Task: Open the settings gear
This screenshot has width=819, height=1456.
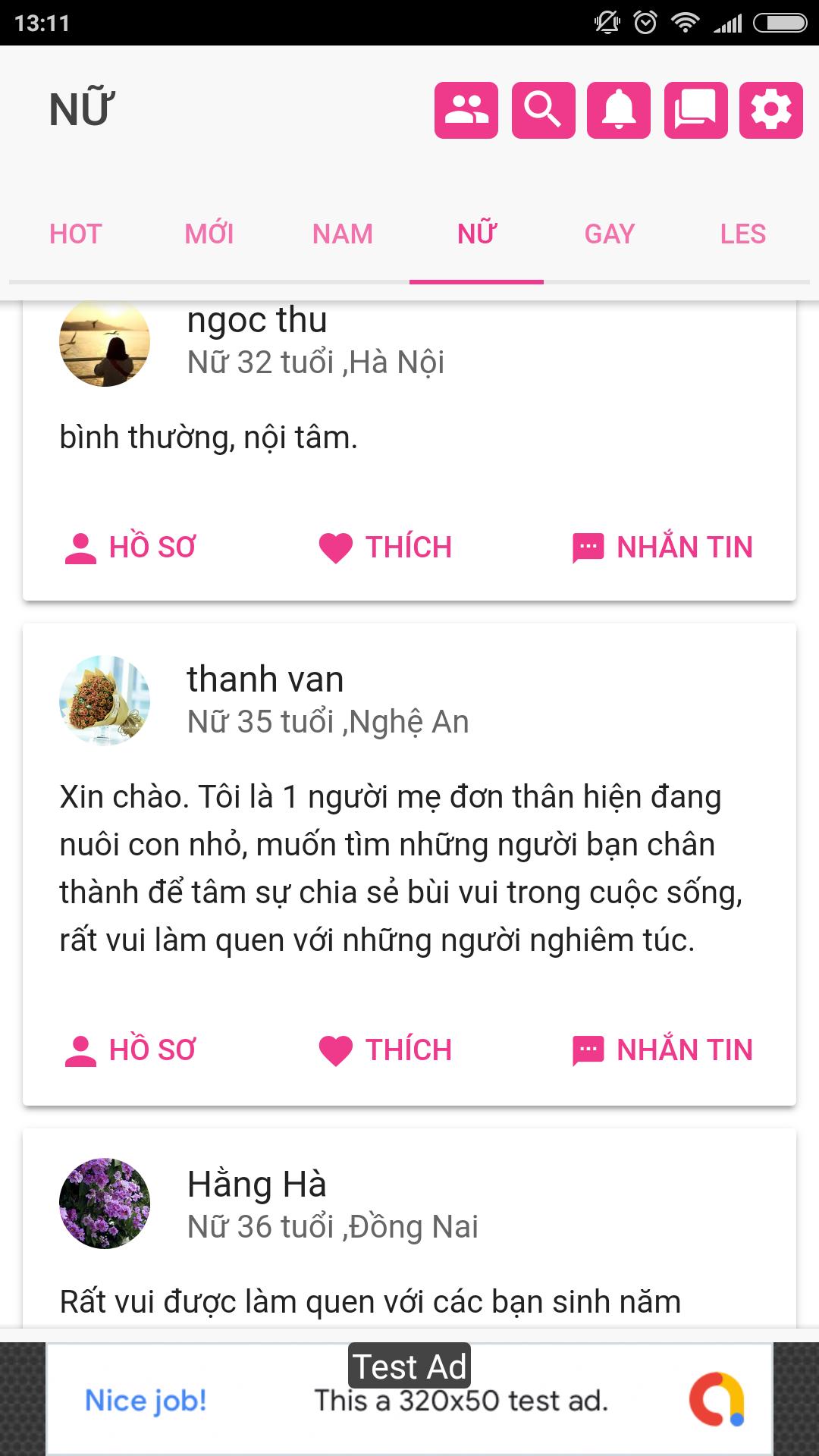Action: [771, 110]
